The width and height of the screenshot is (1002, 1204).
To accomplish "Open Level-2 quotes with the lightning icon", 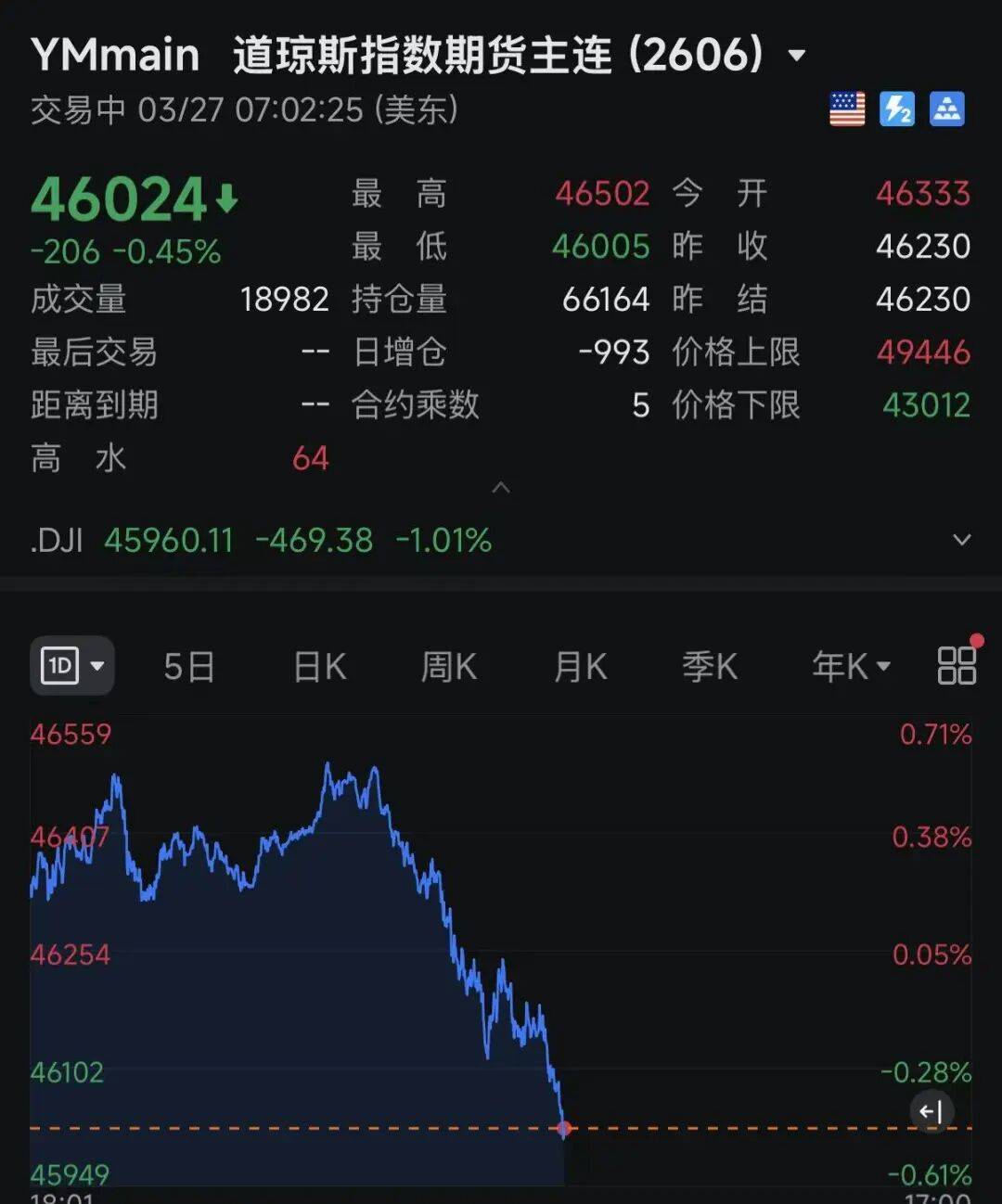I will (896, 109).
